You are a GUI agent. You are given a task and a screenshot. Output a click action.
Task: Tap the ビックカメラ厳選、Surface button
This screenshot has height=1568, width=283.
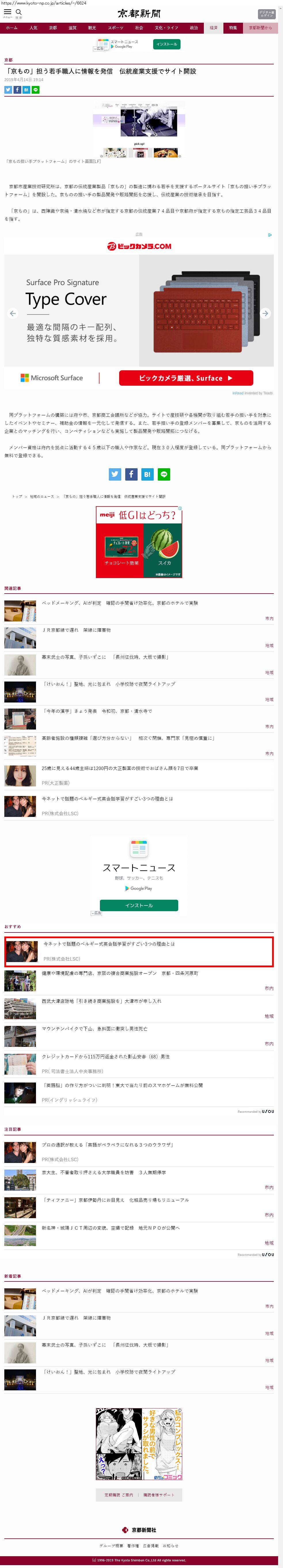point(185,378)
